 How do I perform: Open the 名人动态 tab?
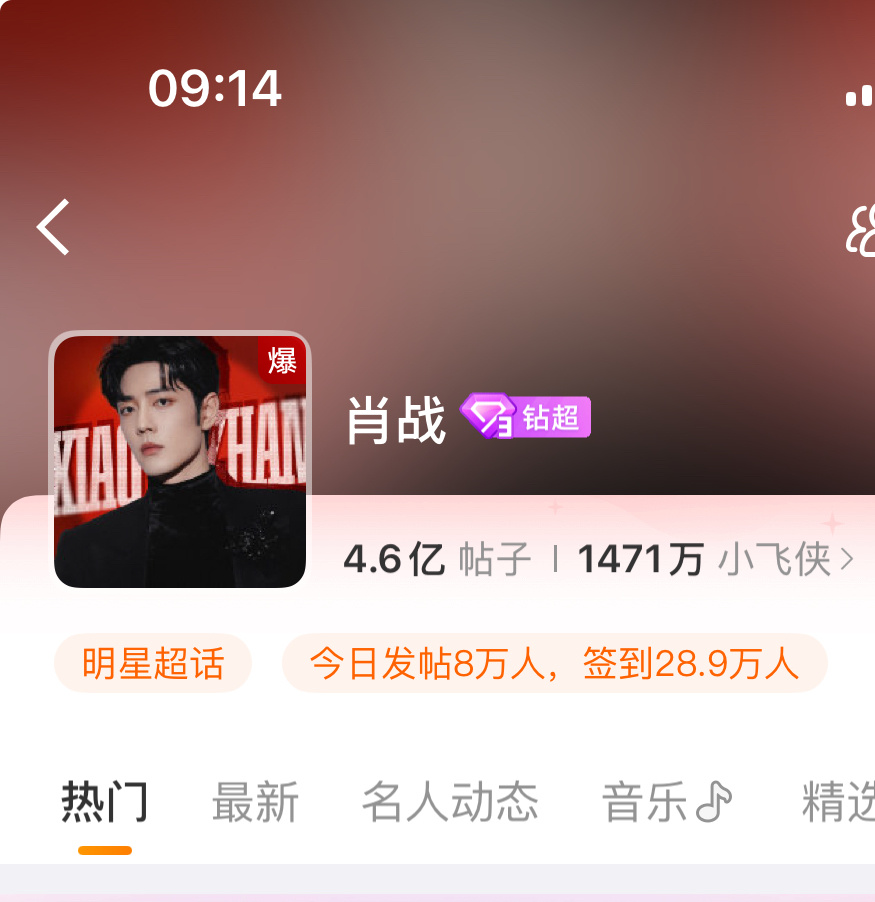(449, 801)
